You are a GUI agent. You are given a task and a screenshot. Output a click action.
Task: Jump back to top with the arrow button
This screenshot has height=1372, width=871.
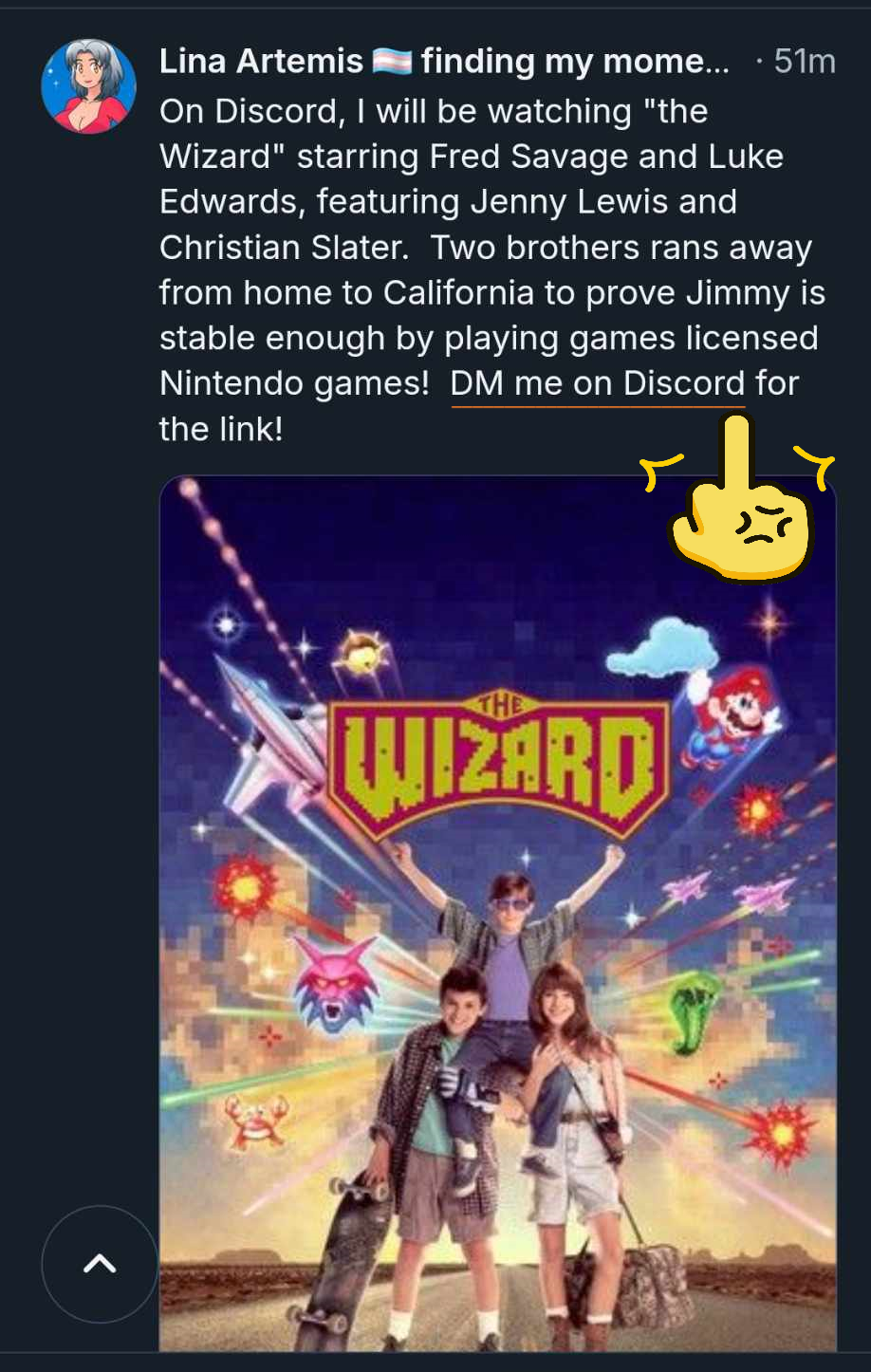(x=100, y=1263)
